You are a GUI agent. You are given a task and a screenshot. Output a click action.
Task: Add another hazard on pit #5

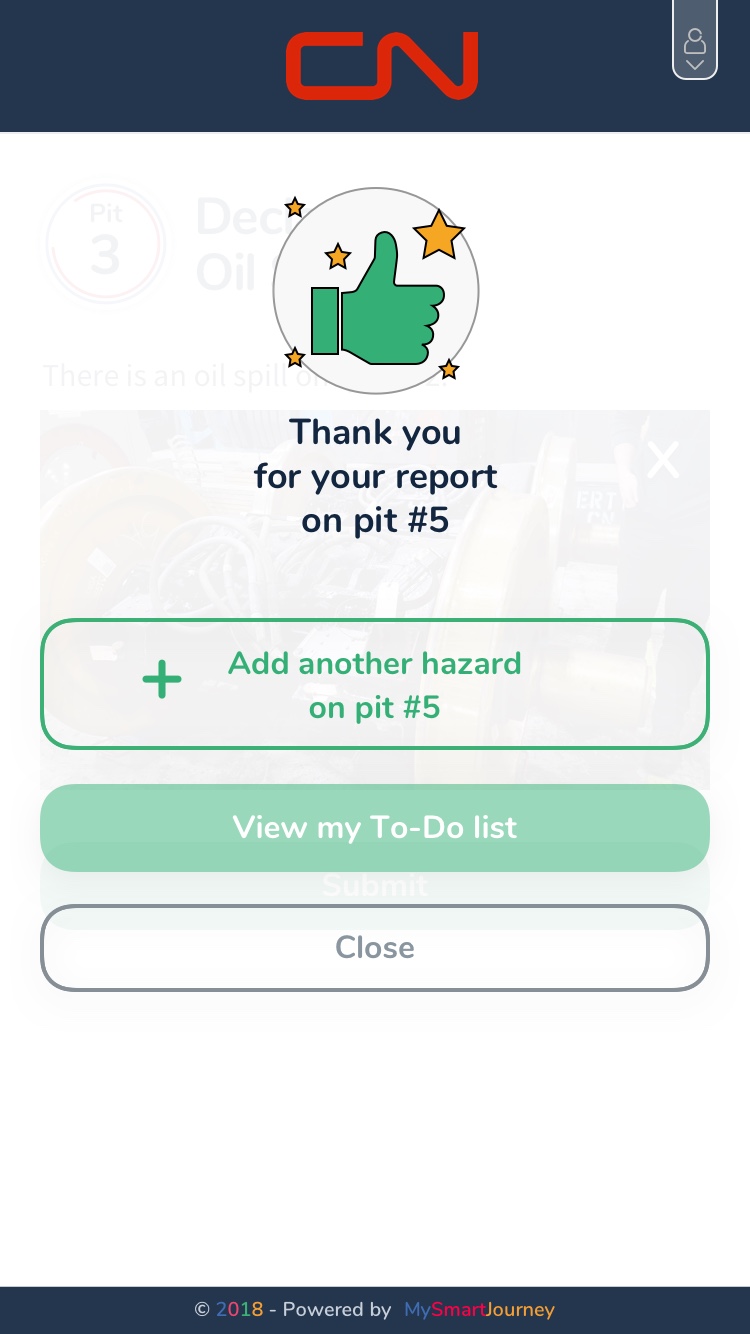click(374, 684)
